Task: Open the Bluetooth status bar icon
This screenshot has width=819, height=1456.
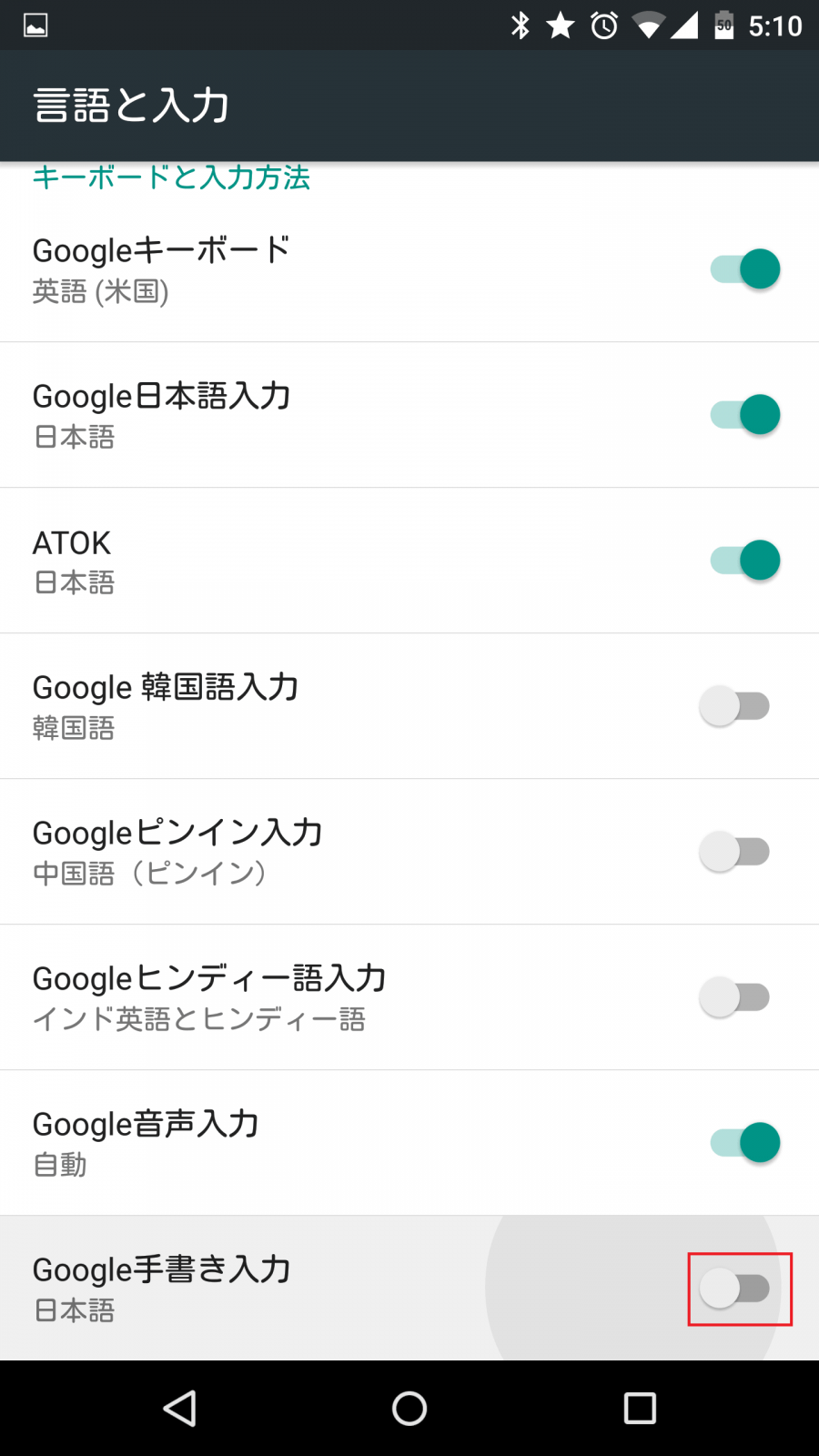Action: [x=521, y=25]
